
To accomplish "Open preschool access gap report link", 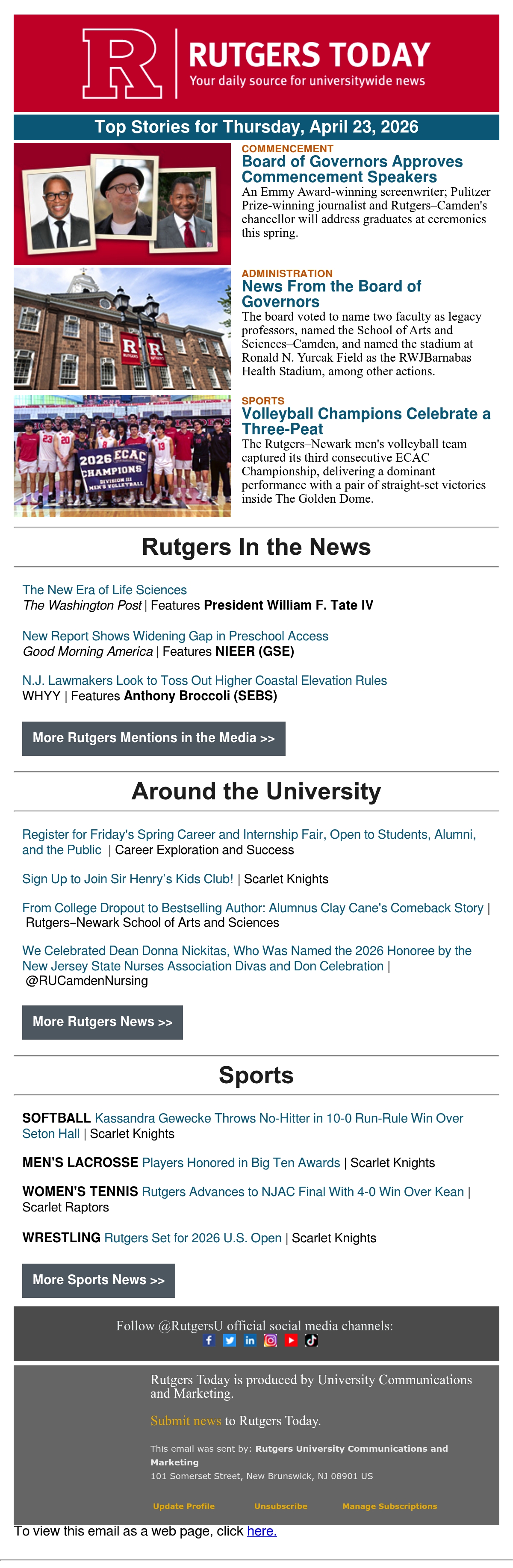I will pyautogui.click(x=175, y=636).
